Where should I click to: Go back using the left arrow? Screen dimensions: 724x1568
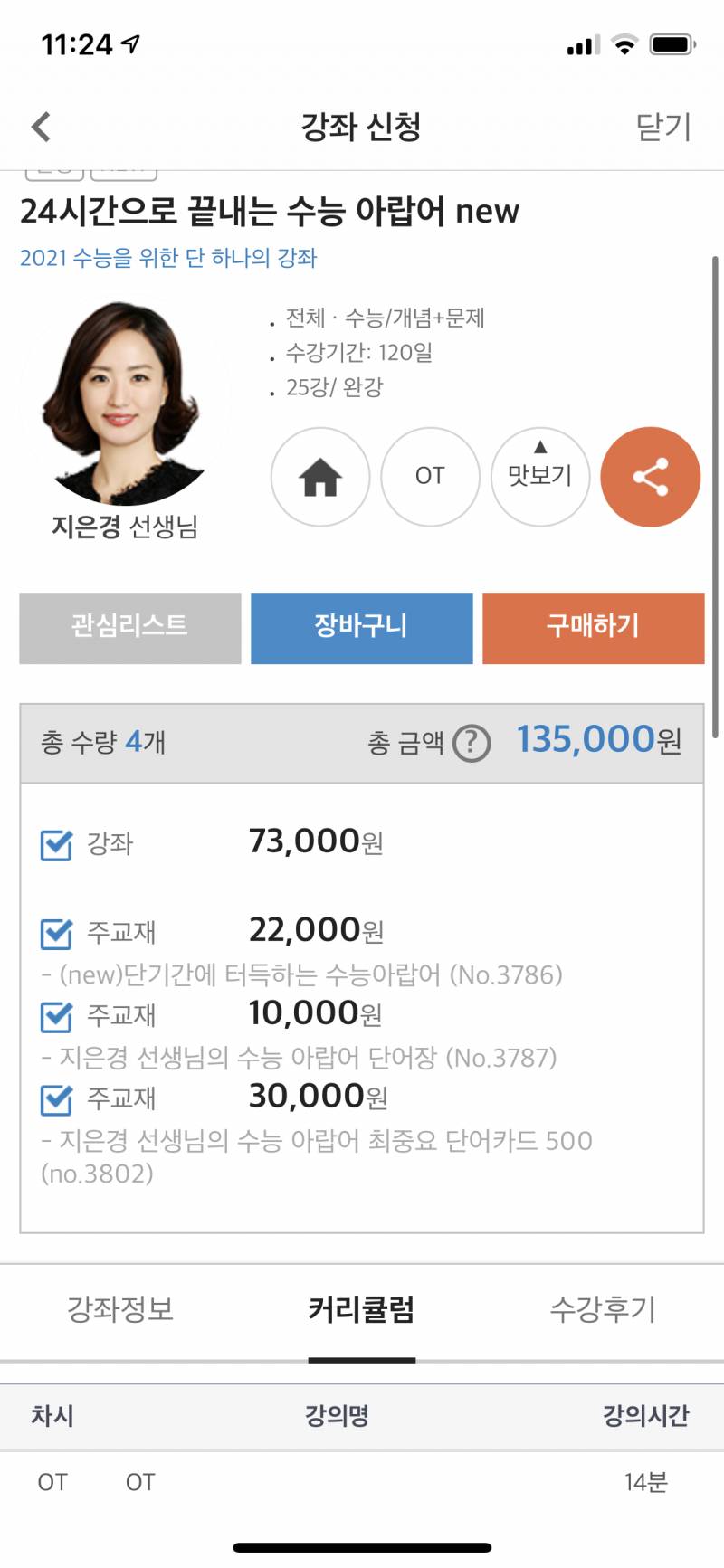39,127
